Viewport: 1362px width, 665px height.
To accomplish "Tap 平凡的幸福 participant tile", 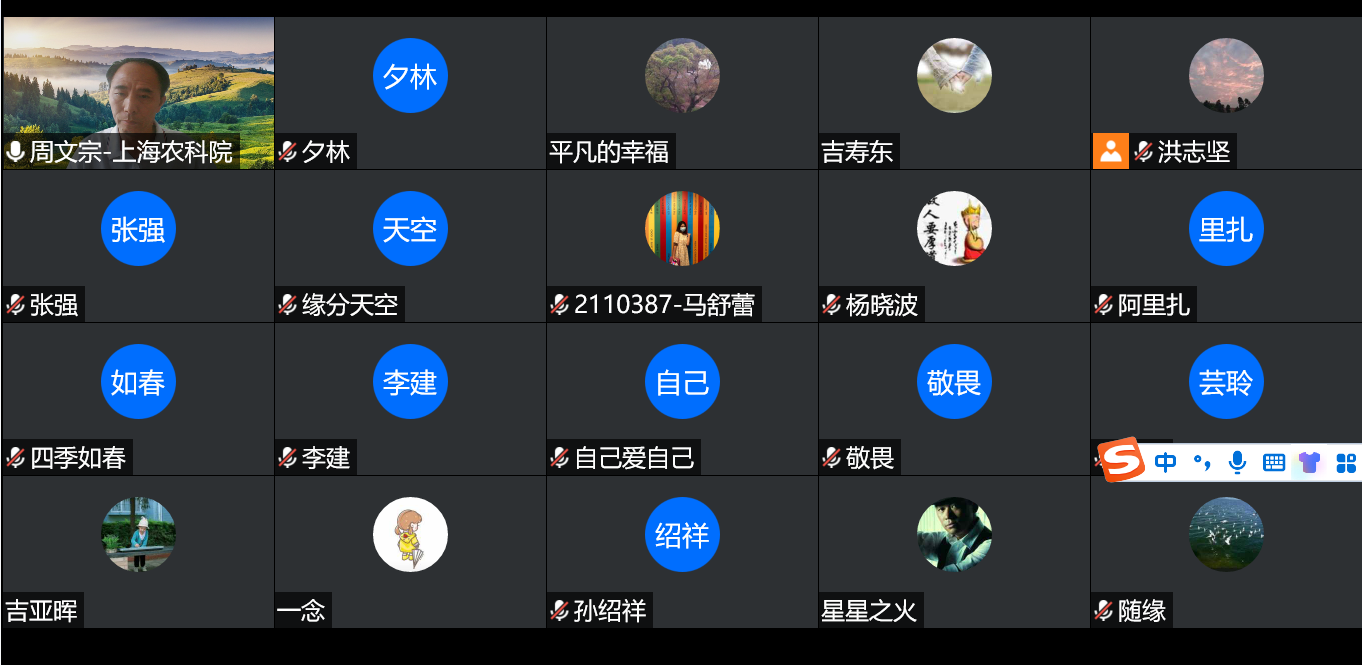I will pos(682,92).
